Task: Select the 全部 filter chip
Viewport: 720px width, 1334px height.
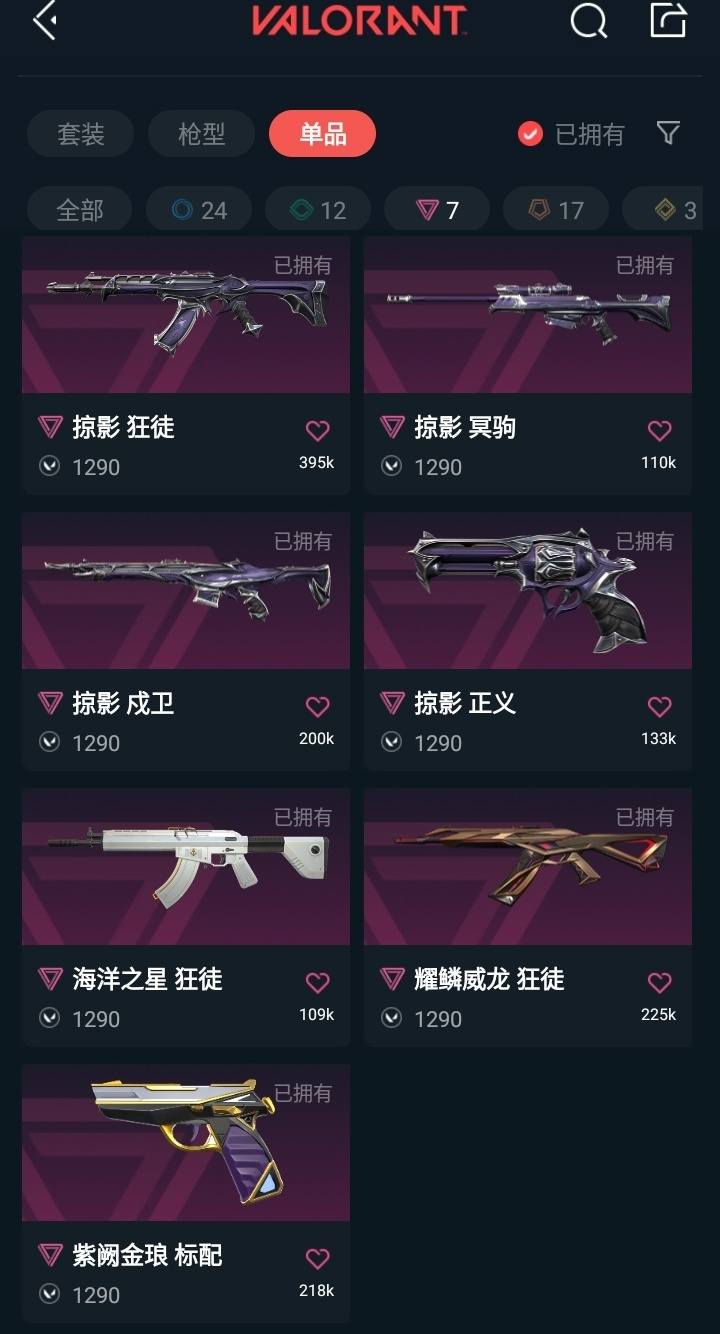Action: (x=78, y=209)
